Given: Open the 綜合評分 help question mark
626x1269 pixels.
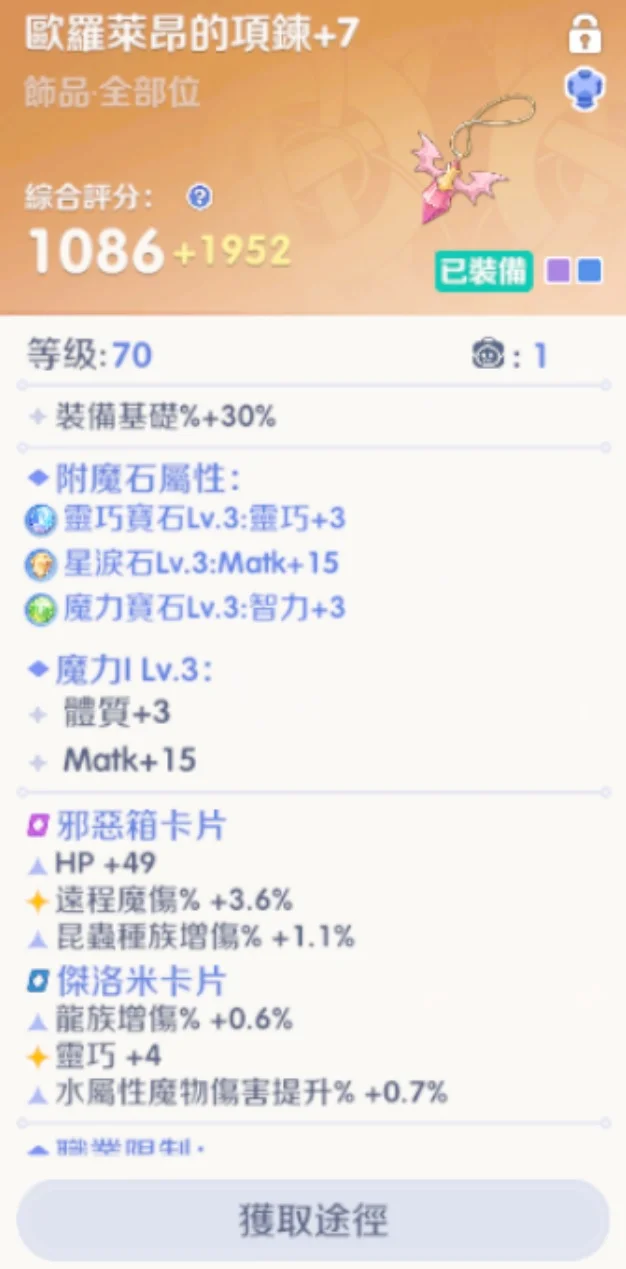Looking at the screenshot, I should tap(199, 198).
